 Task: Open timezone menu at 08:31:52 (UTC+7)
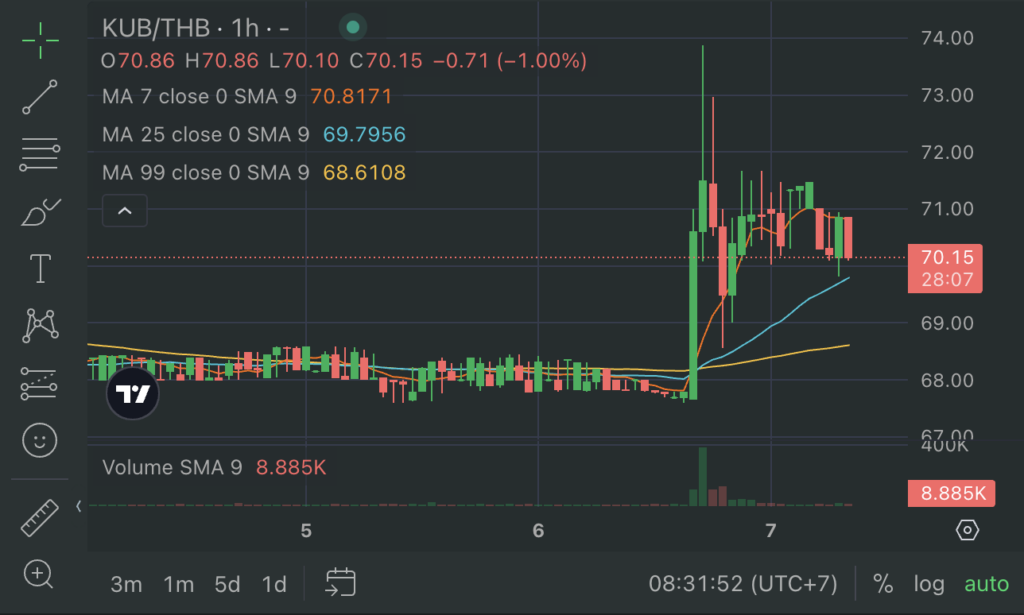[746, 584]
